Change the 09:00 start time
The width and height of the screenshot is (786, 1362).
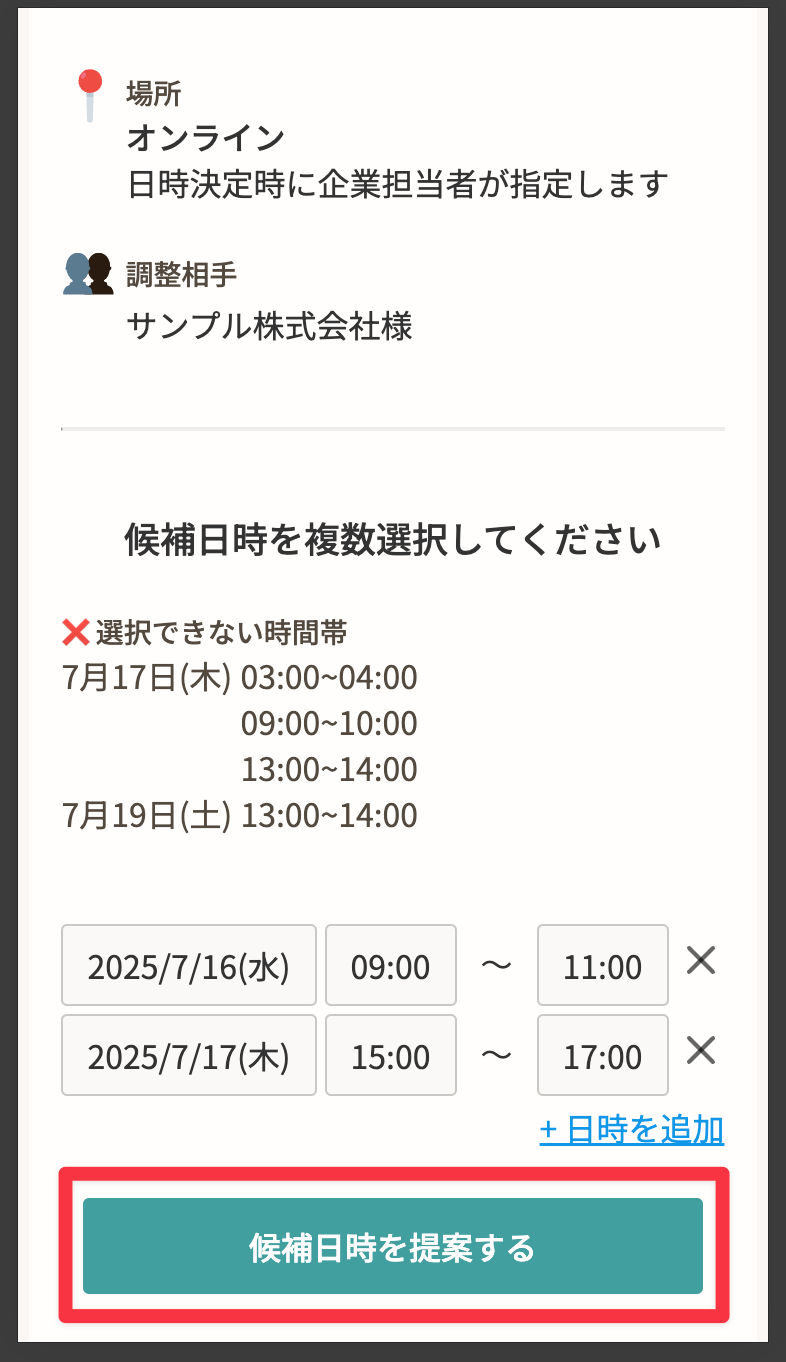click(391, 965)
